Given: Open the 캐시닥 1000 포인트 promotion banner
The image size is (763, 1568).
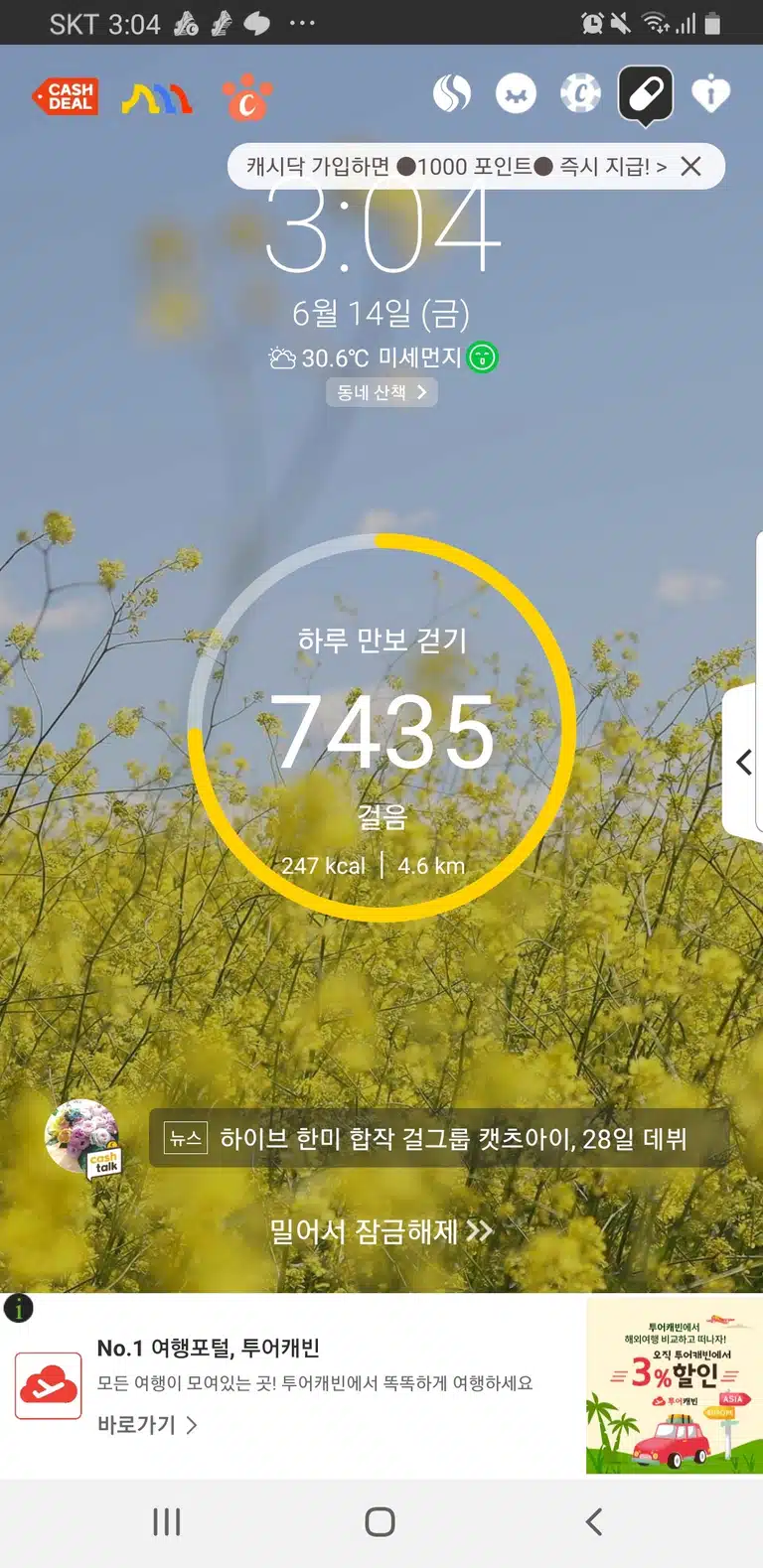Looking at the screenshot, I should point(456,166).
